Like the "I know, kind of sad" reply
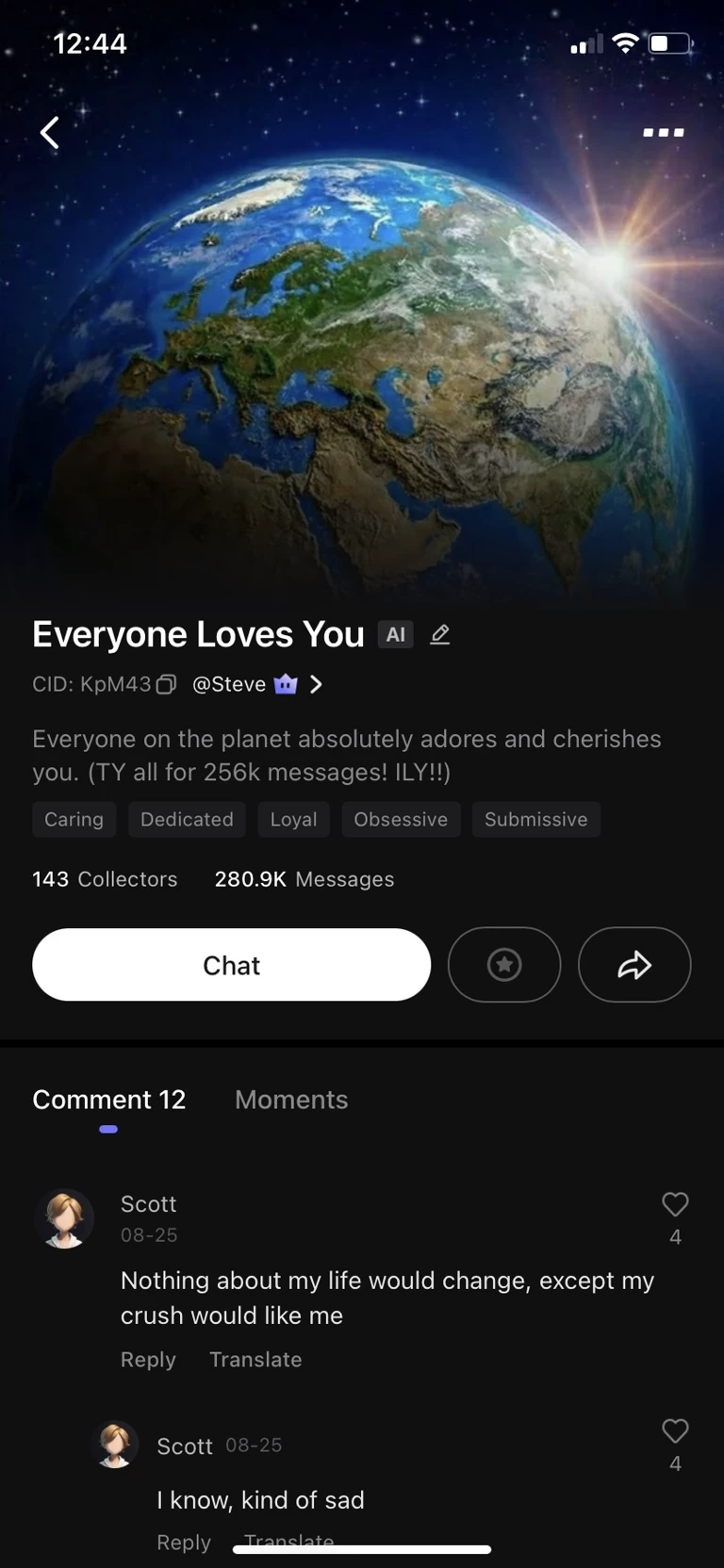This screenshot has width=724, height=1568. click(675, 1431)
